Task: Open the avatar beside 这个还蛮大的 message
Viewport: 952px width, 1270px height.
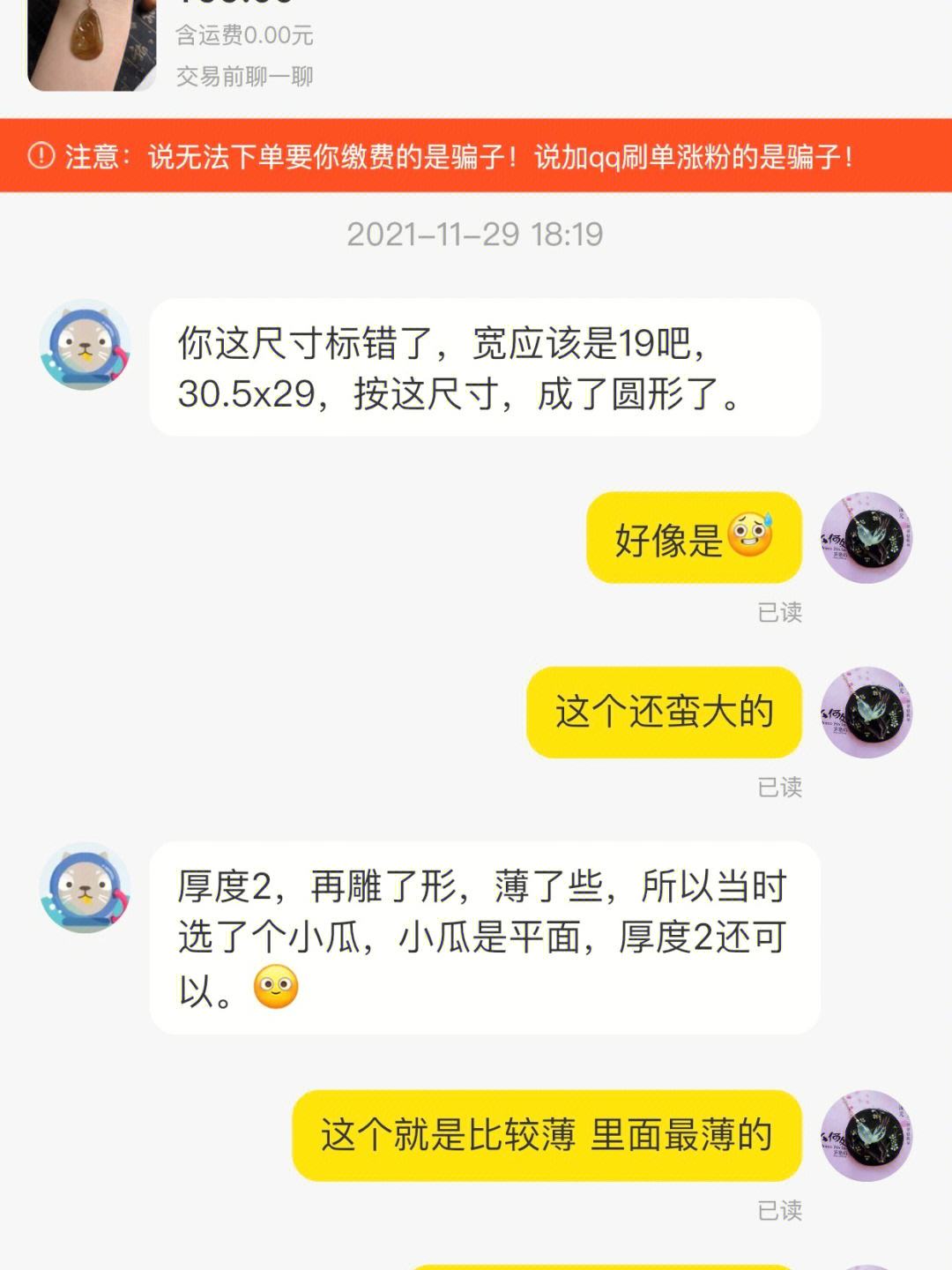Action: point(866,713)
